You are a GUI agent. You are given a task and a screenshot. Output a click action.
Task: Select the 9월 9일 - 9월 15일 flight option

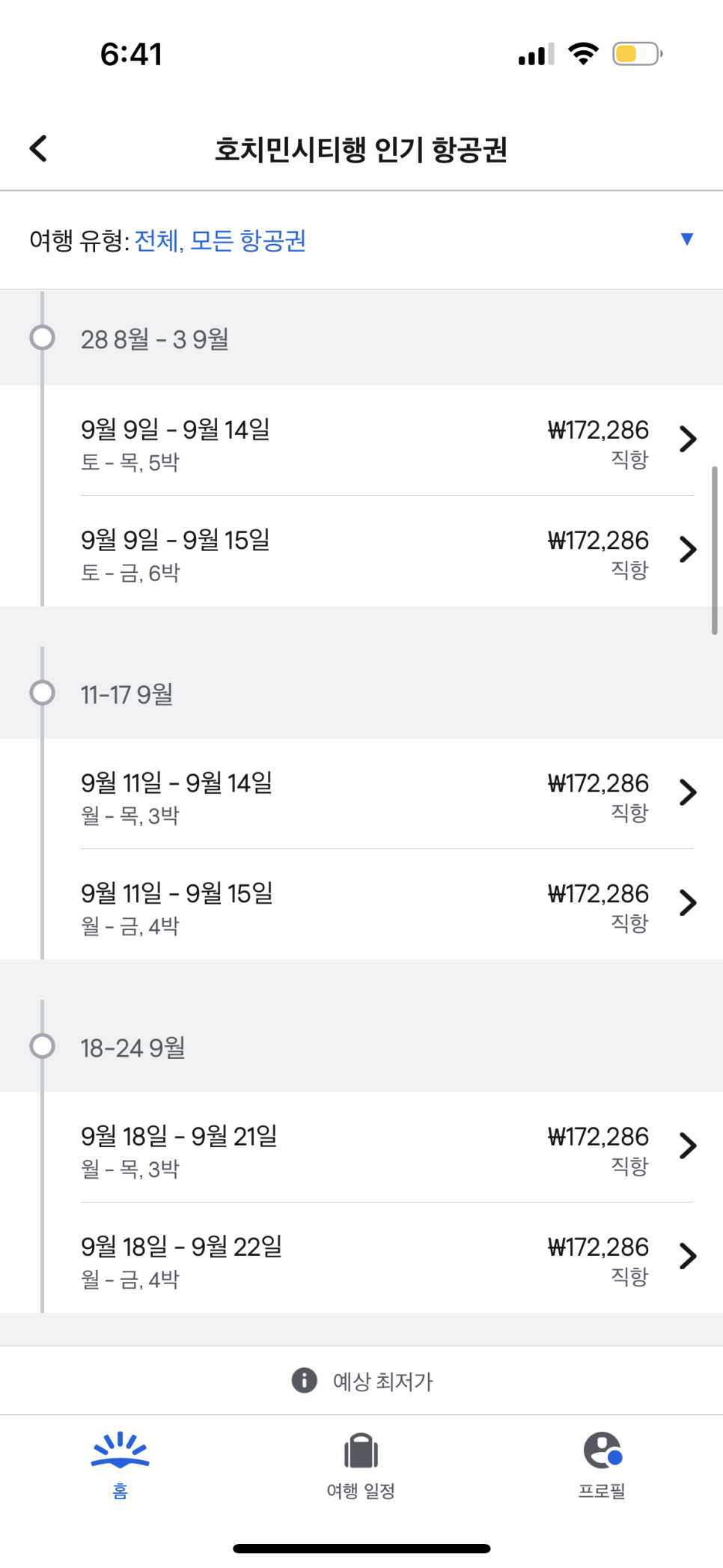tap(361, 551)
